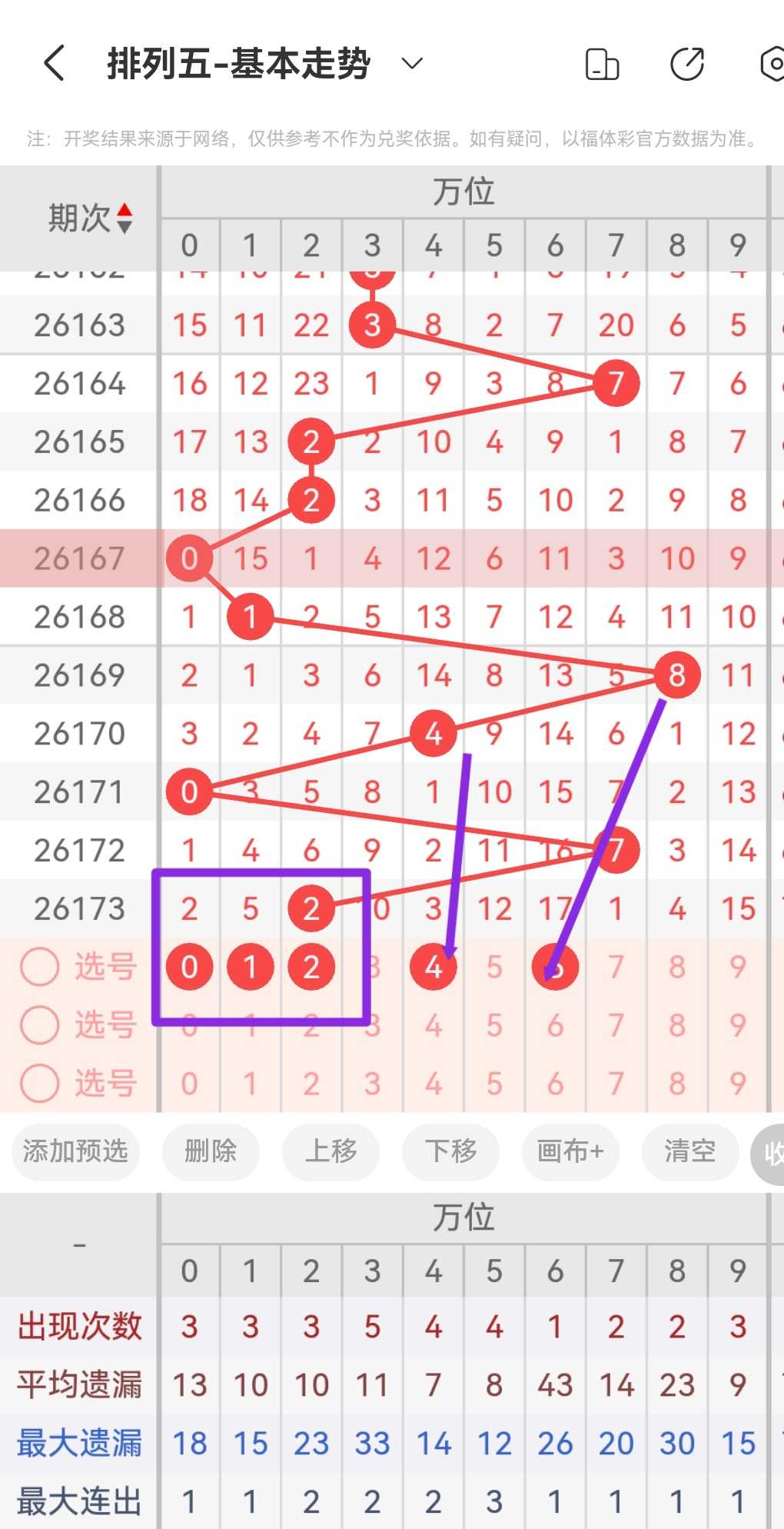
Task: Open the screen orientation icon
Action: point(602,64)
